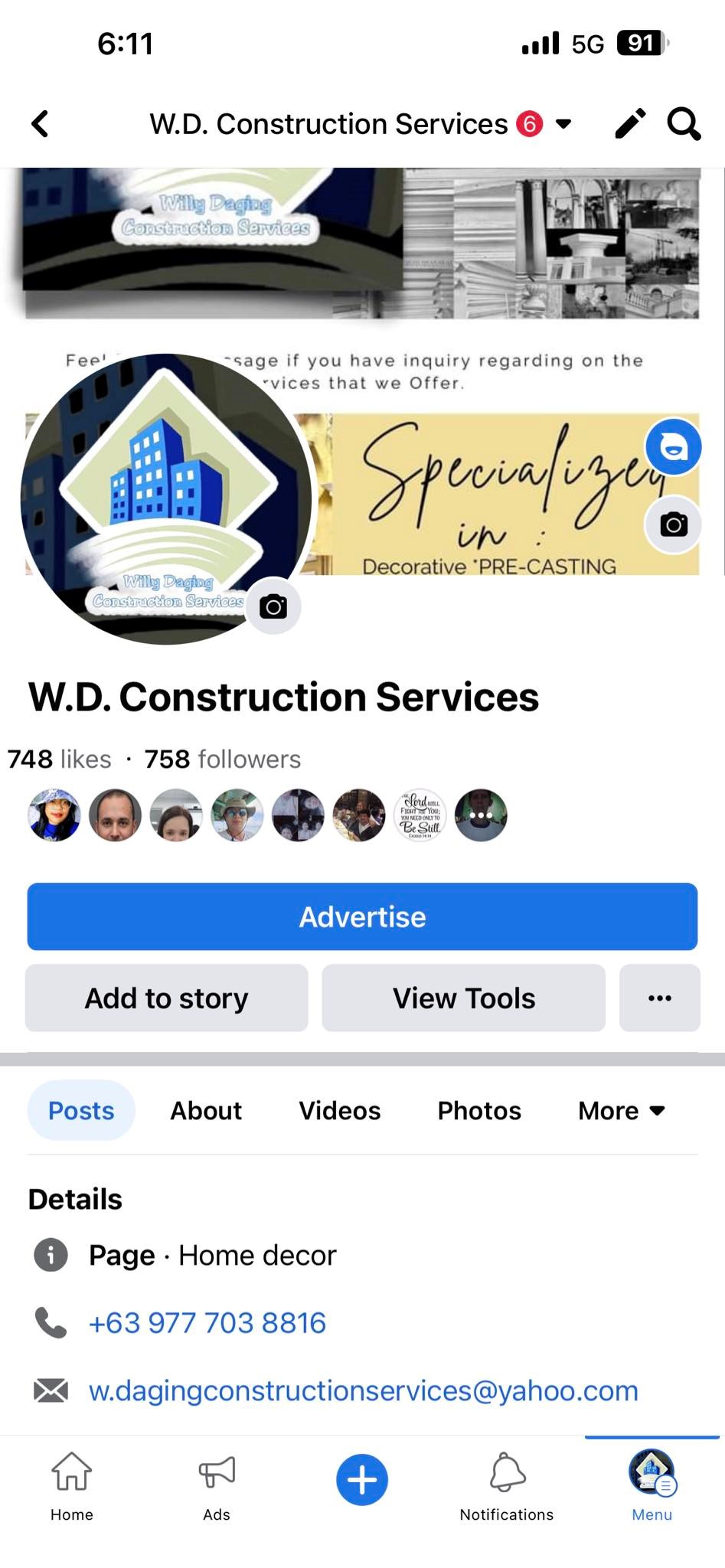Screen dimensions: 725x1568
Task: Select Add to story
Action: 166,998
